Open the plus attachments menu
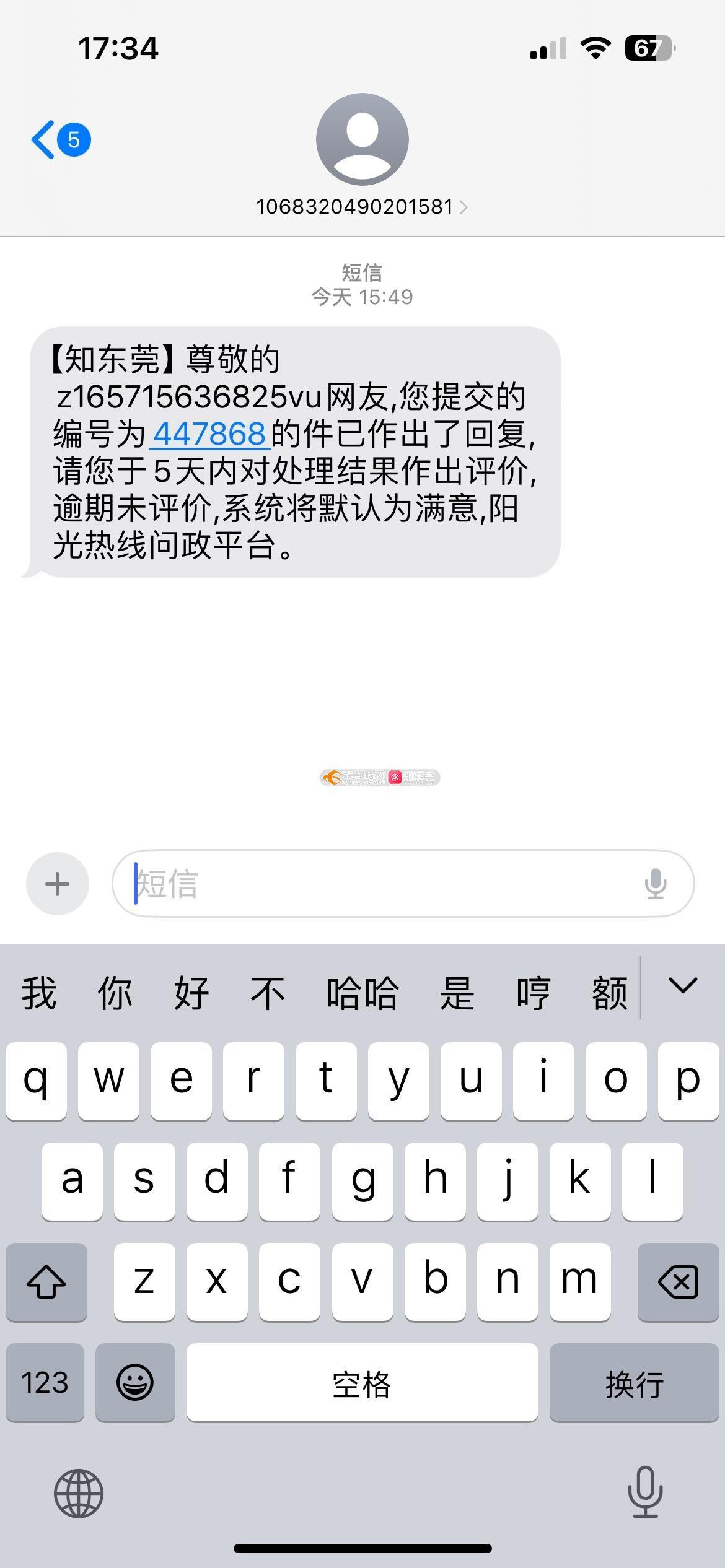Image resolution: width=725 pixels, height=1568 pixels. [x=58, y=884]
